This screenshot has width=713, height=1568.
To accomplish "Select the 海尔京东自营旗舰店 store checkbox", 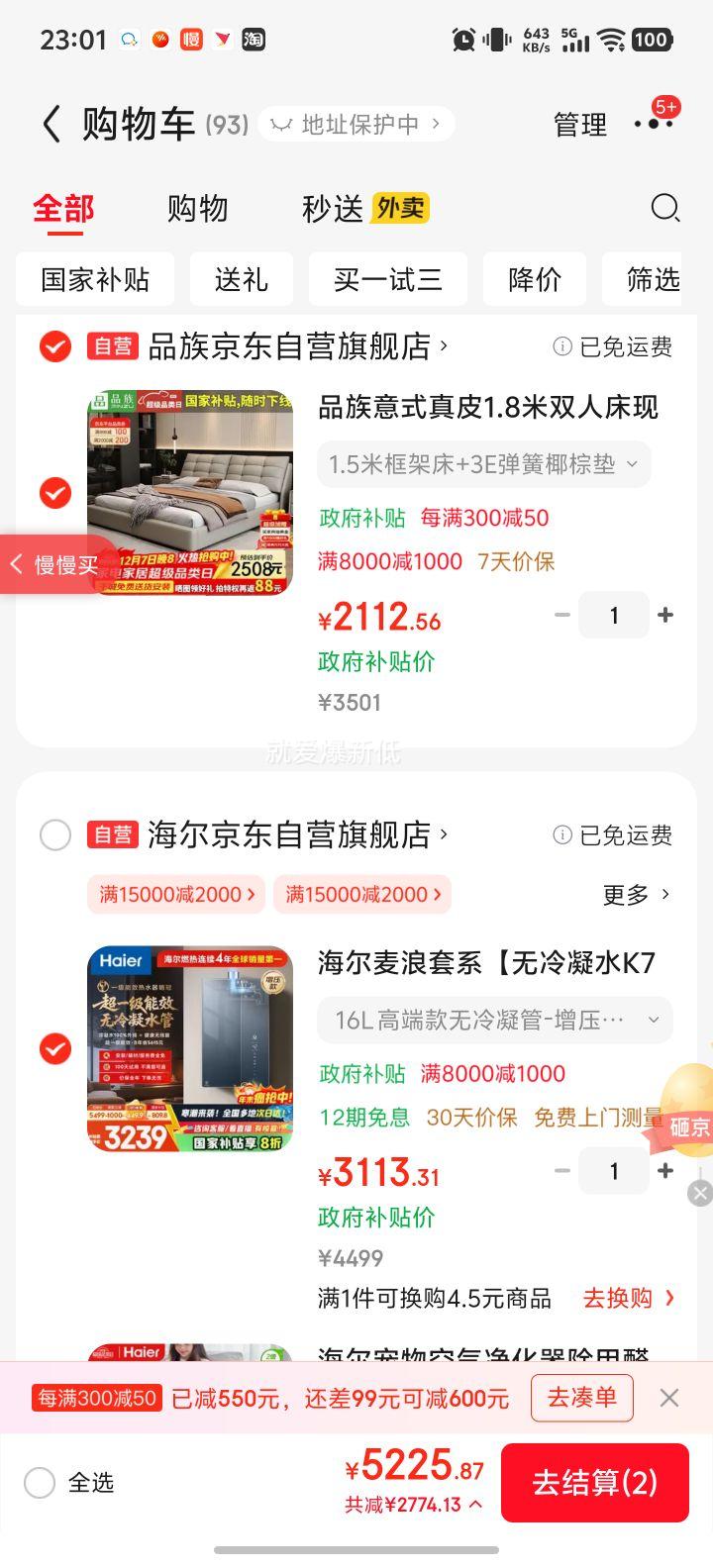I will click(x=55, y=835).
